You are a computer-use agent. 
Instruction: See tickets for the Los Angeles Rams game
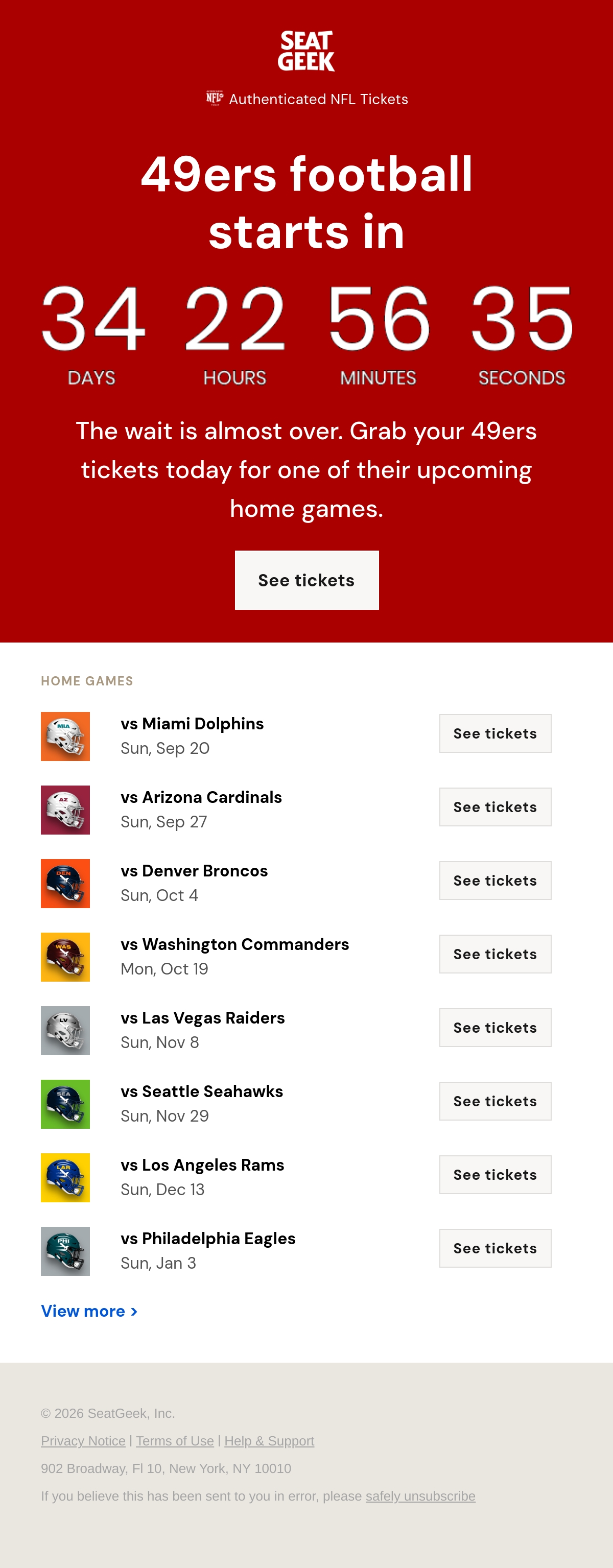pyautogui.click(x=496, y=1175)
